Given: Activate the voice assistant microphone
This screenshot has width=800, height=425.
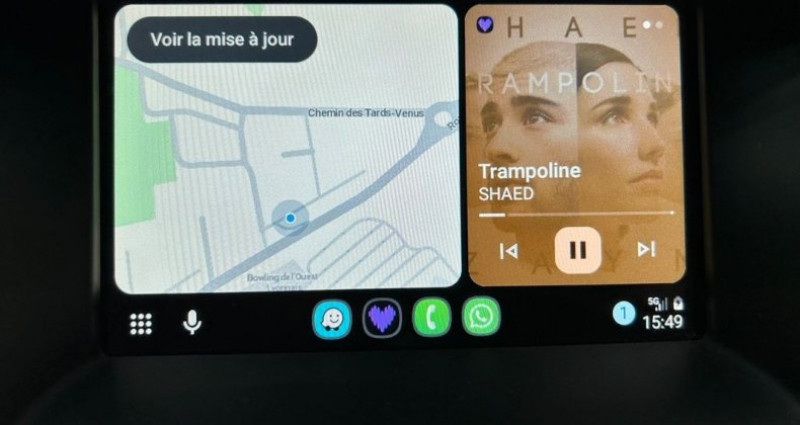Looking at the screenshot, I should (192, 322).
